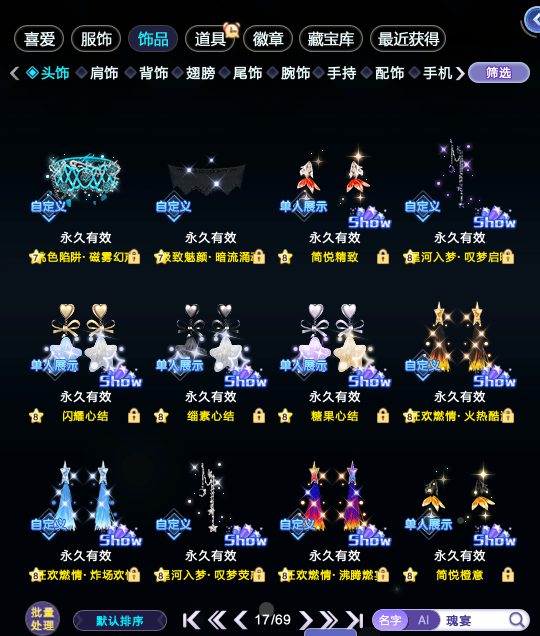Switch to the 喜爱 tab
540x636 pixels.
point(39,39)
